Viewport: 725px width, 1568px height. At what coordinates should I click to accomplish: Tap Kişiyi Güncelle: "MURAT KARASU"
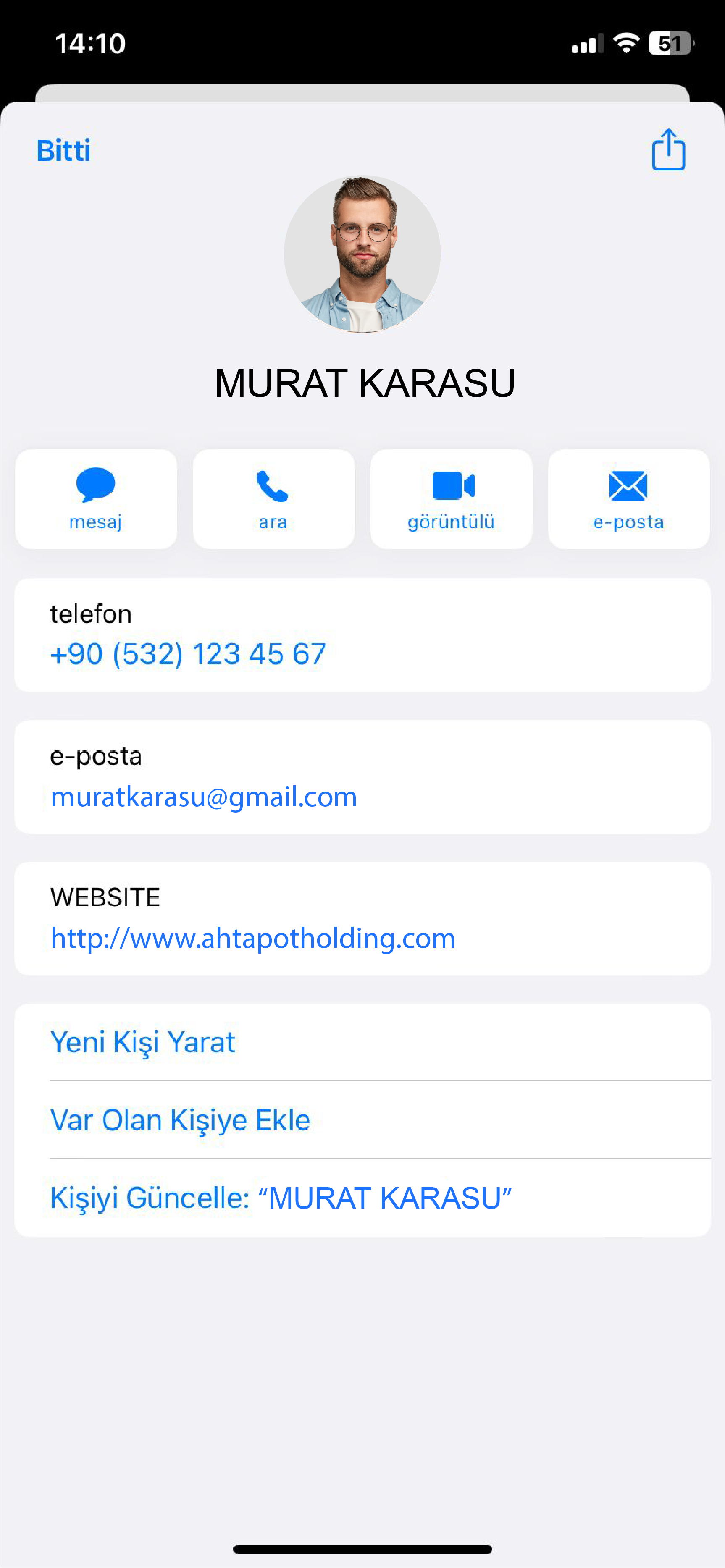(362, 1198)
